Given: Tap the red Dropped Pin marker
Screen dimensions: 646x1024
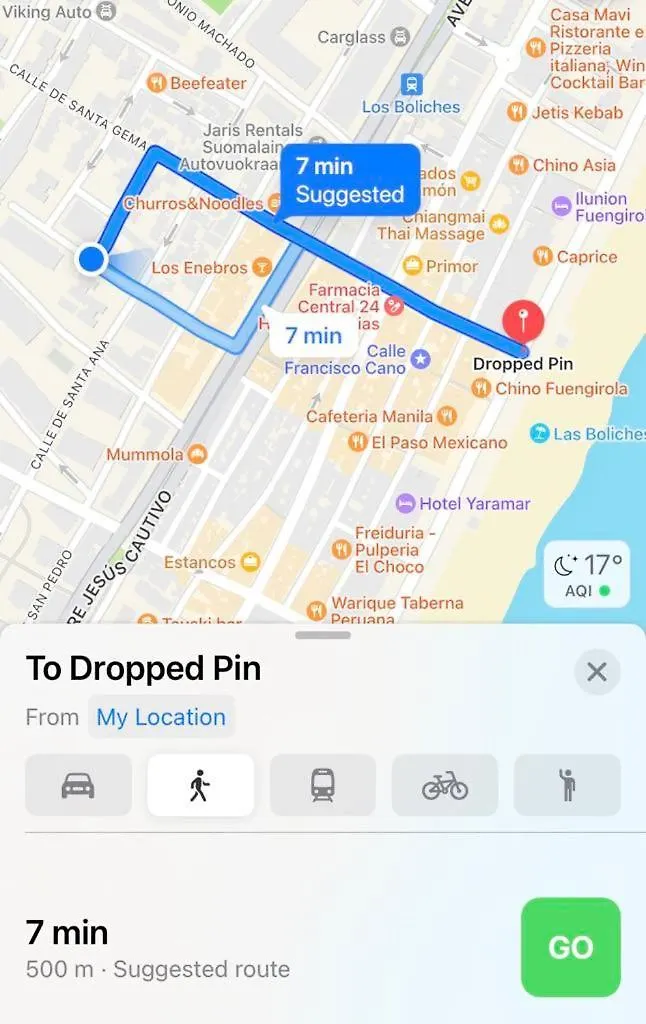Looking at the screenshot, I should click(x=522, y=322).
